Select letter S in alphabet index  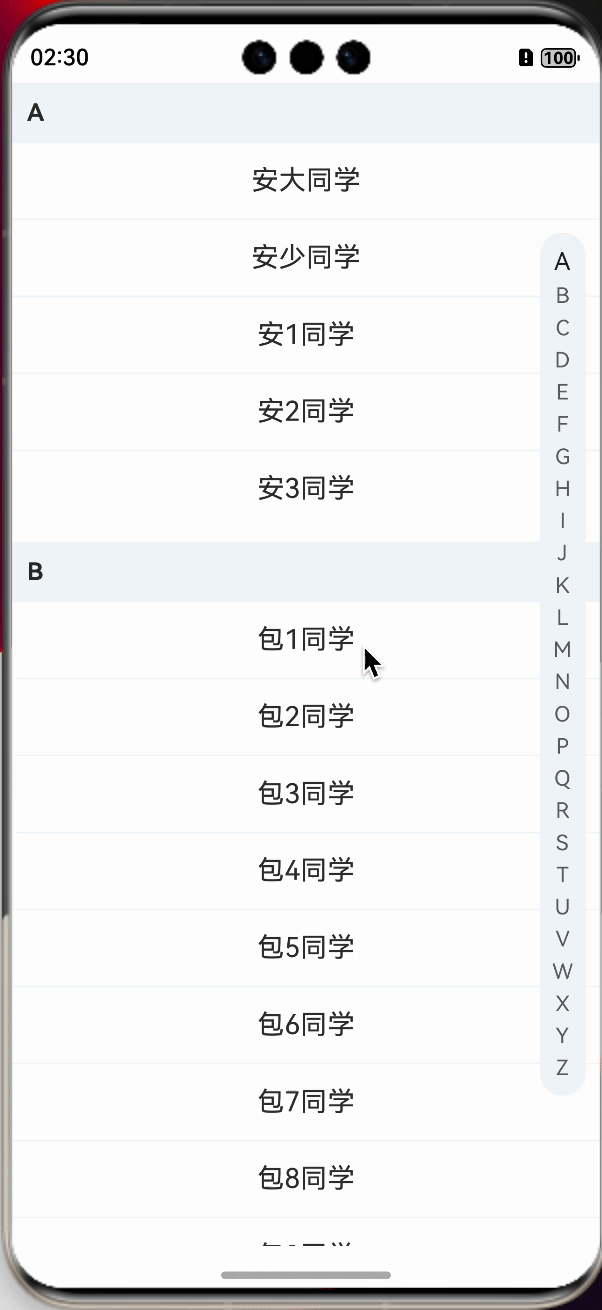(x=562, y=842)
